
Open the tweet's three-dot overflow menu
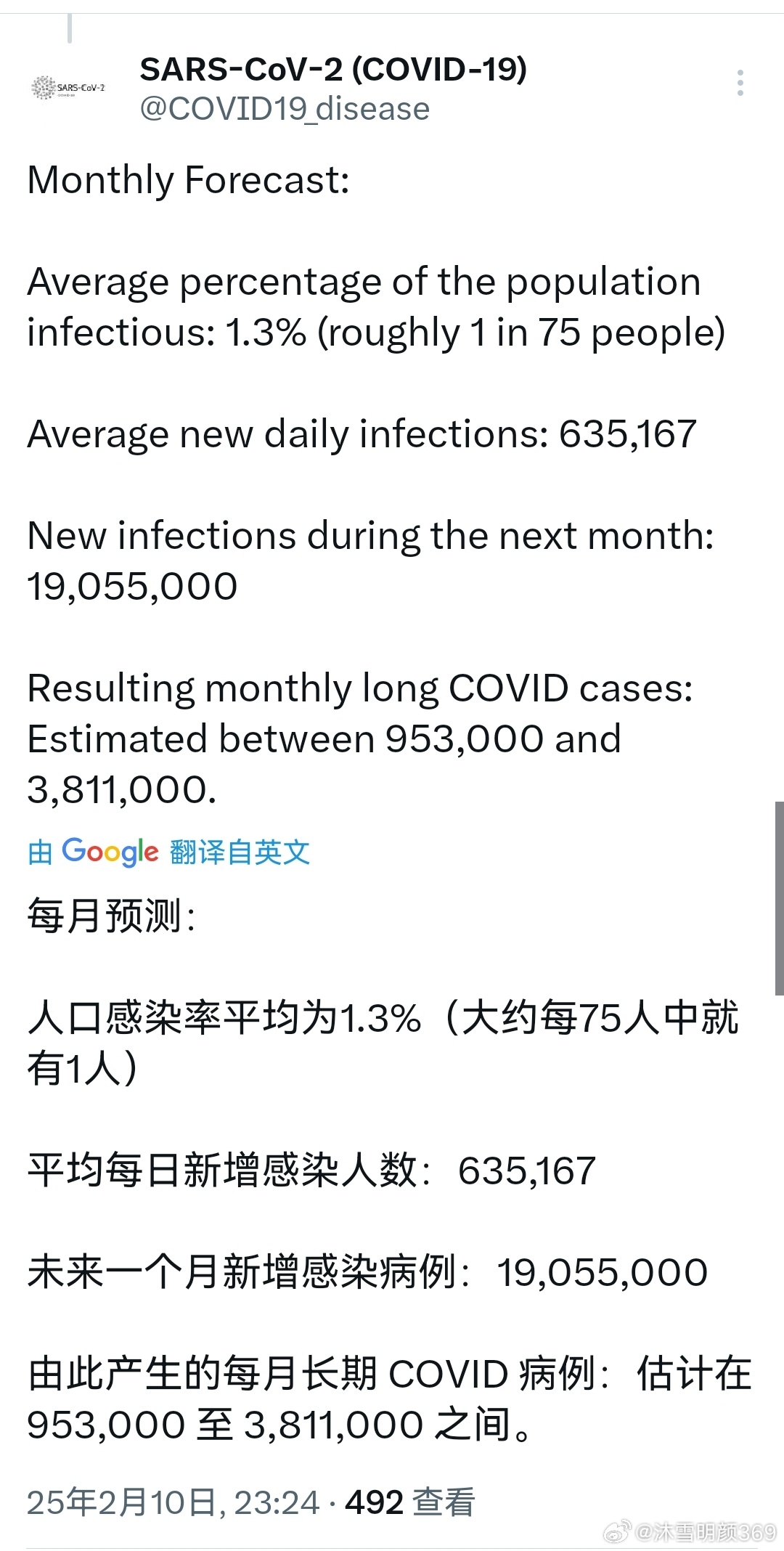[x=740, y=83]
